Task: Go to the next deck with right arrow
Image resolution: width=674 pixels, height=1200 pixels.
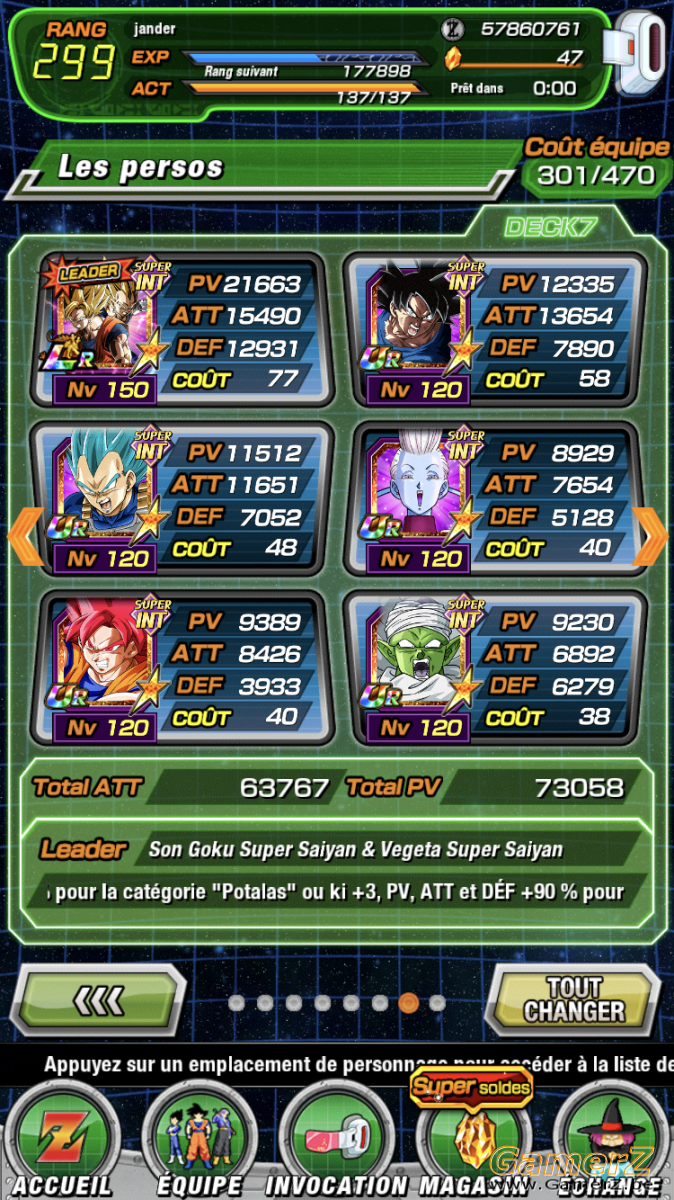Action: (x=651, y=536)
